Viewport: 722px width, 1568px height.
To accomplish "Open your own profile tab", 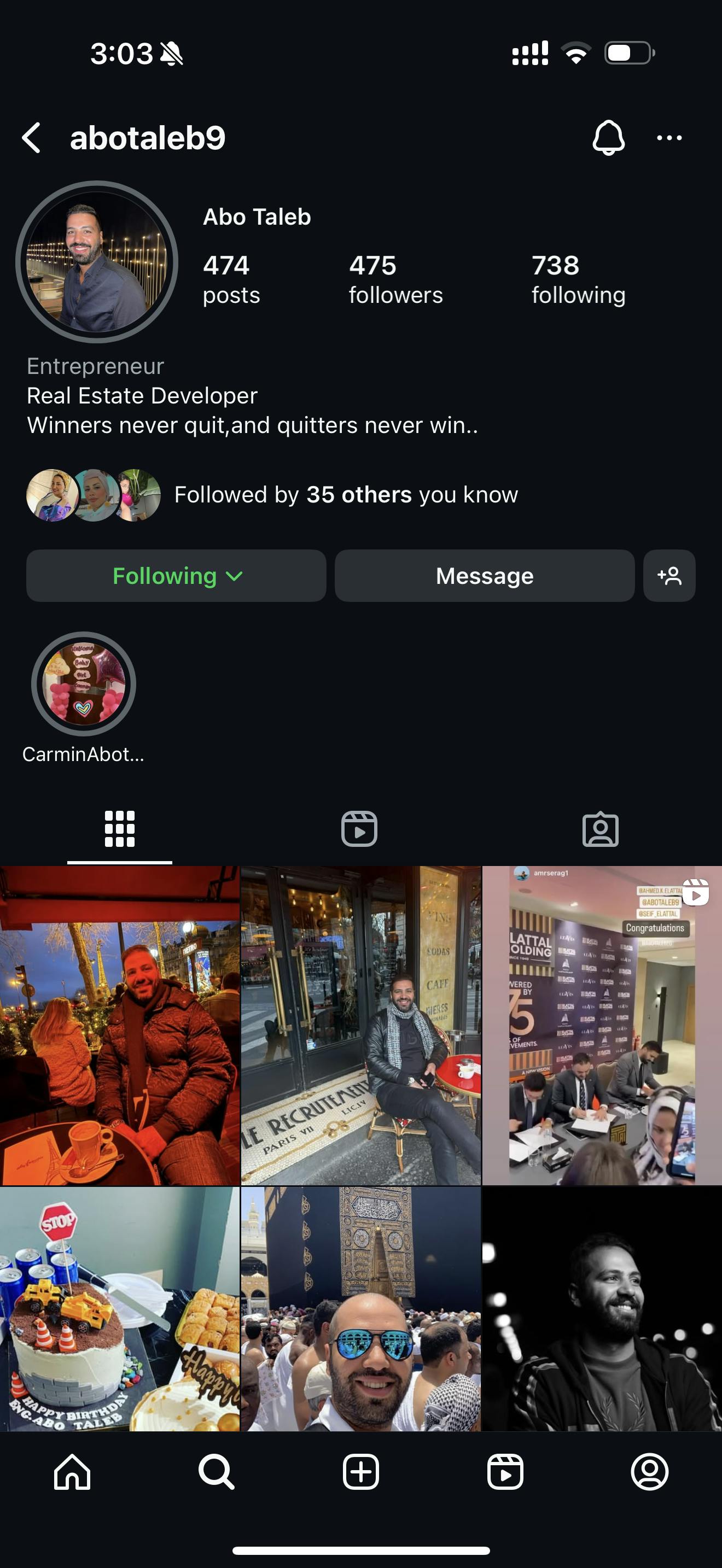I will pos(650,1472).
